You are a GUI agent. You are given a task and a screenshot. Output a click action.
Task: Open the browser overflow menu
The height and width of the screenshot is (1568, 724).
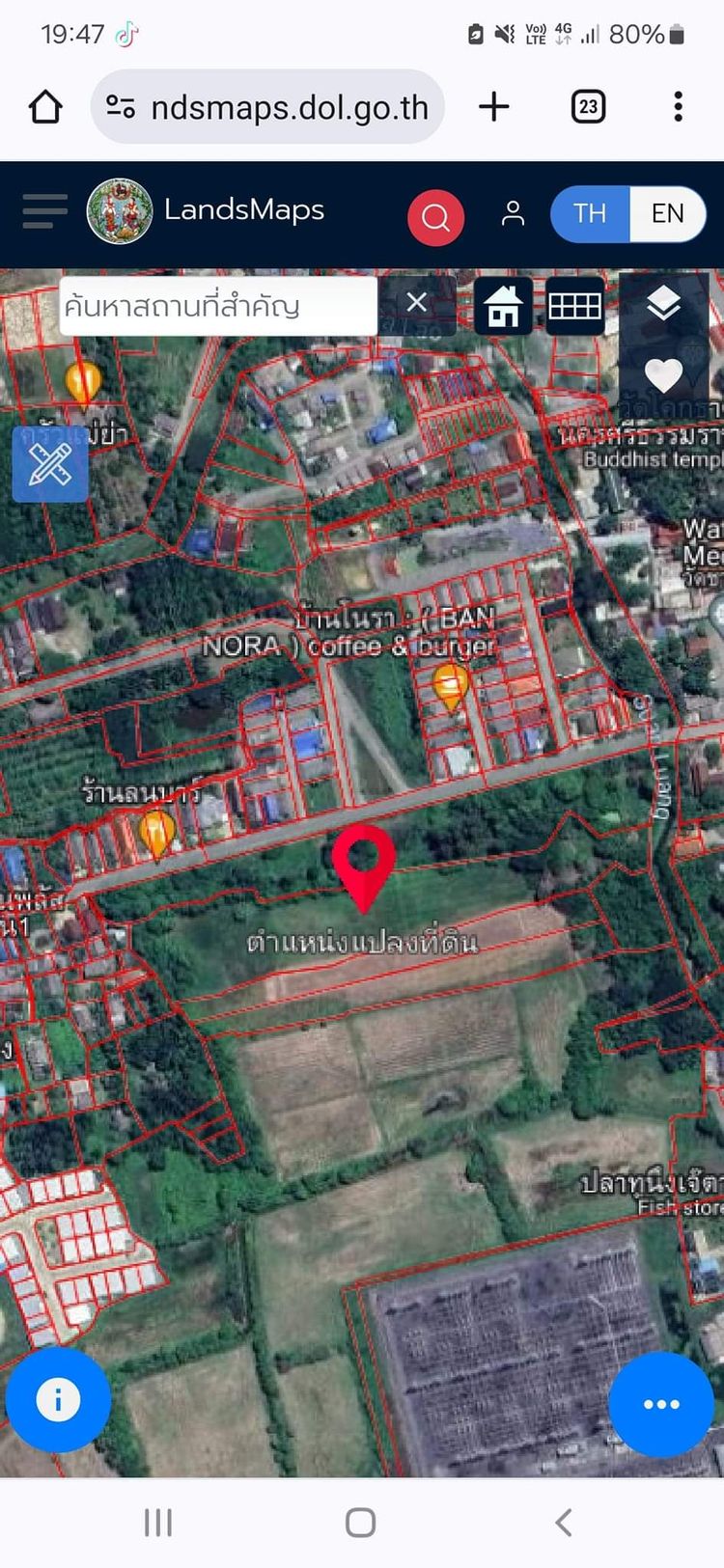coord(679,106)
